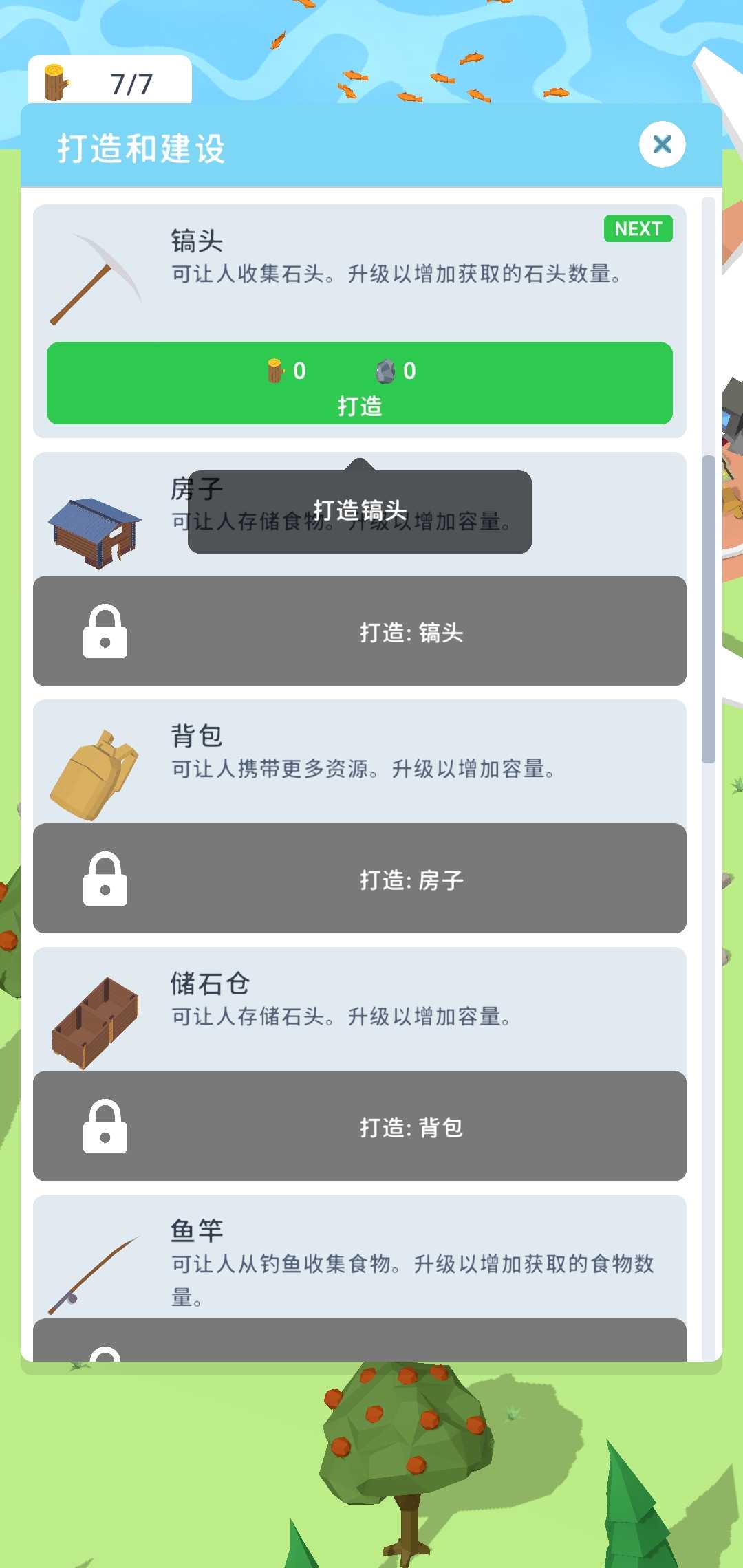Click the wood progress counter 7/7 bar
743x1568 pixels.
click(x=110, y=80)
